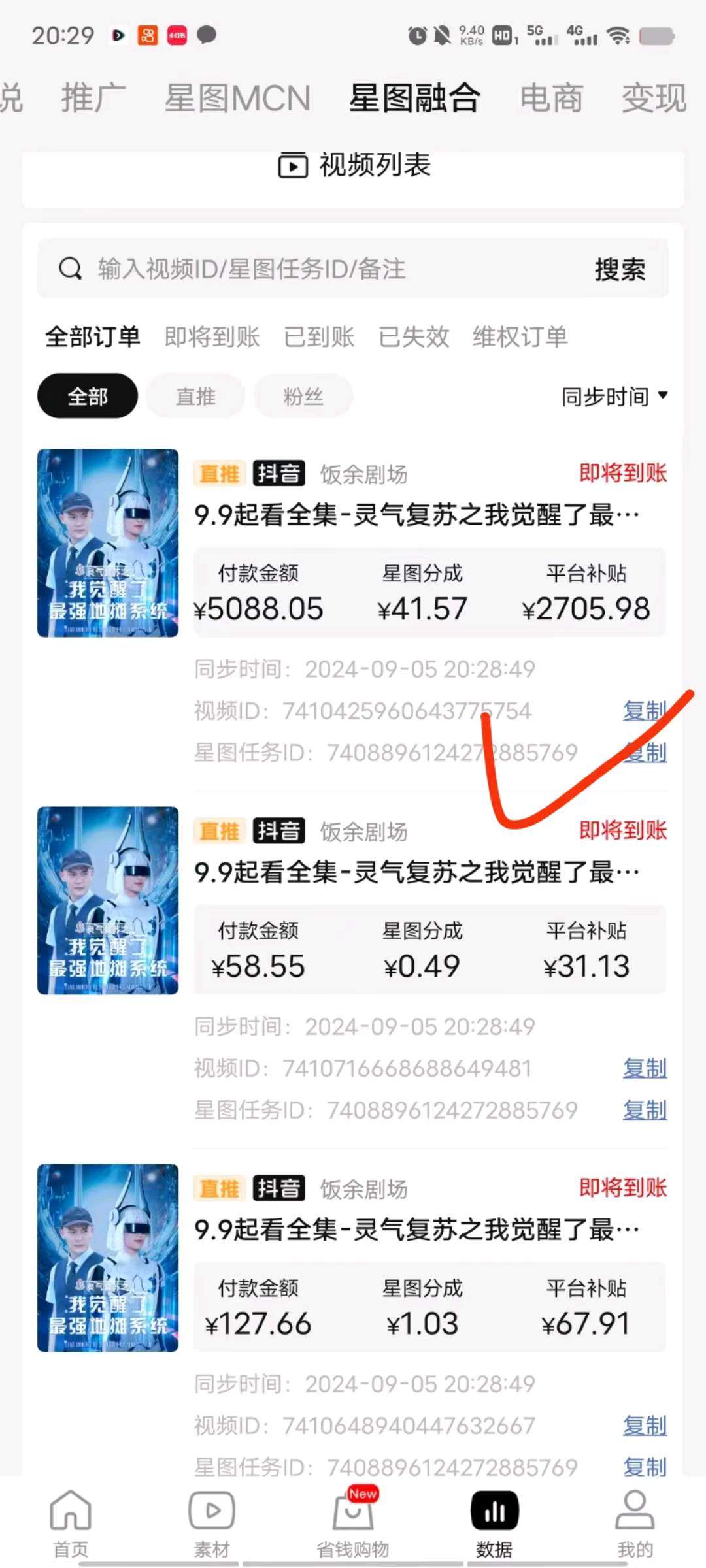Image resolution: width=706 pixels, height=1568 pixels.
Task: Switch to the 推广 top tab
Action: click(93, 99)
